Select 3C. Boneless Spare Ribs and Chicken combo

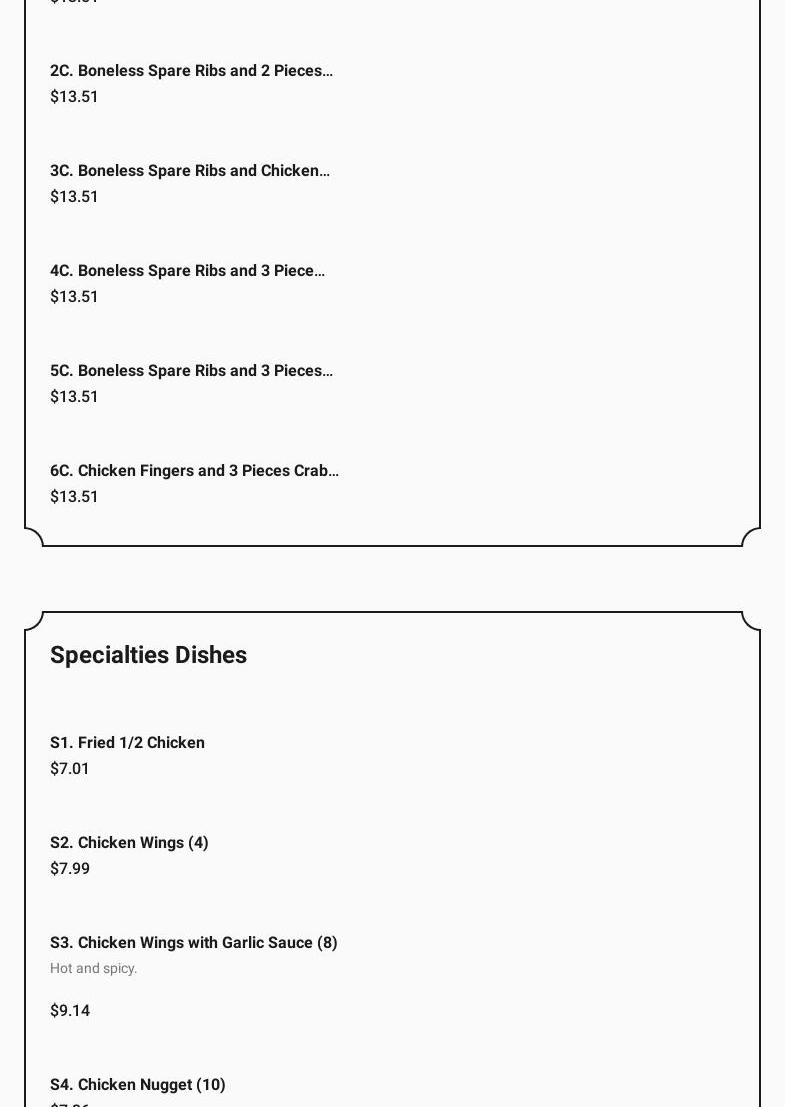[x=189, y=171]
